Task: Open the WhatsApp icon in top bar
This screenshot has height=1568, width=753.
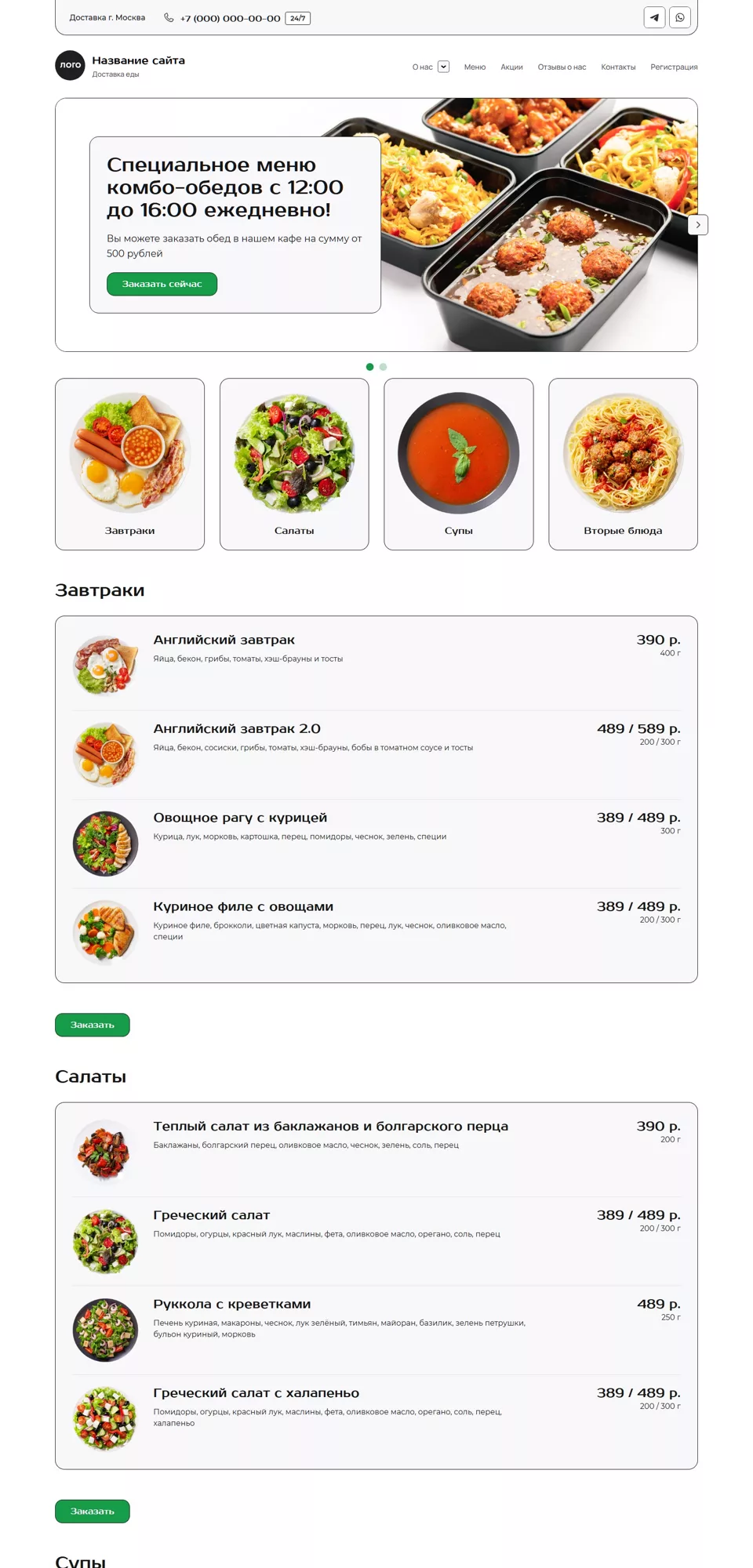Action: pos(680,17)
